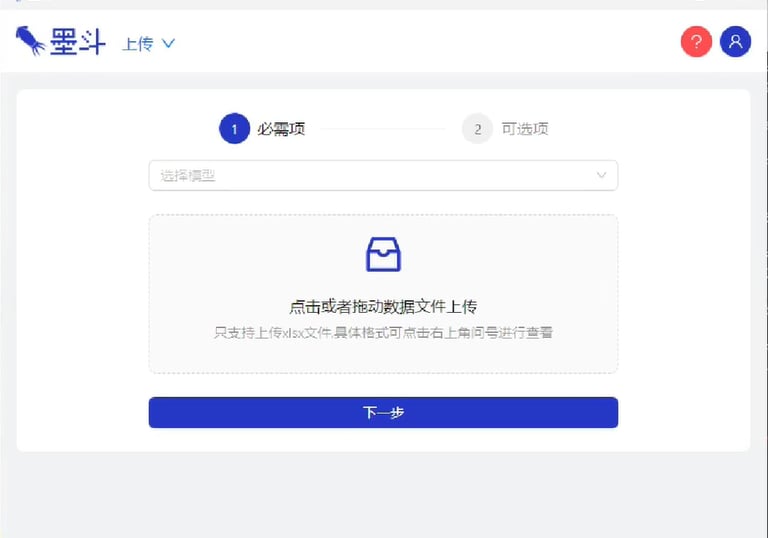Expand the 上传 dropdown menu
Screen dimensions: 768x538
[x=148, y=43]
